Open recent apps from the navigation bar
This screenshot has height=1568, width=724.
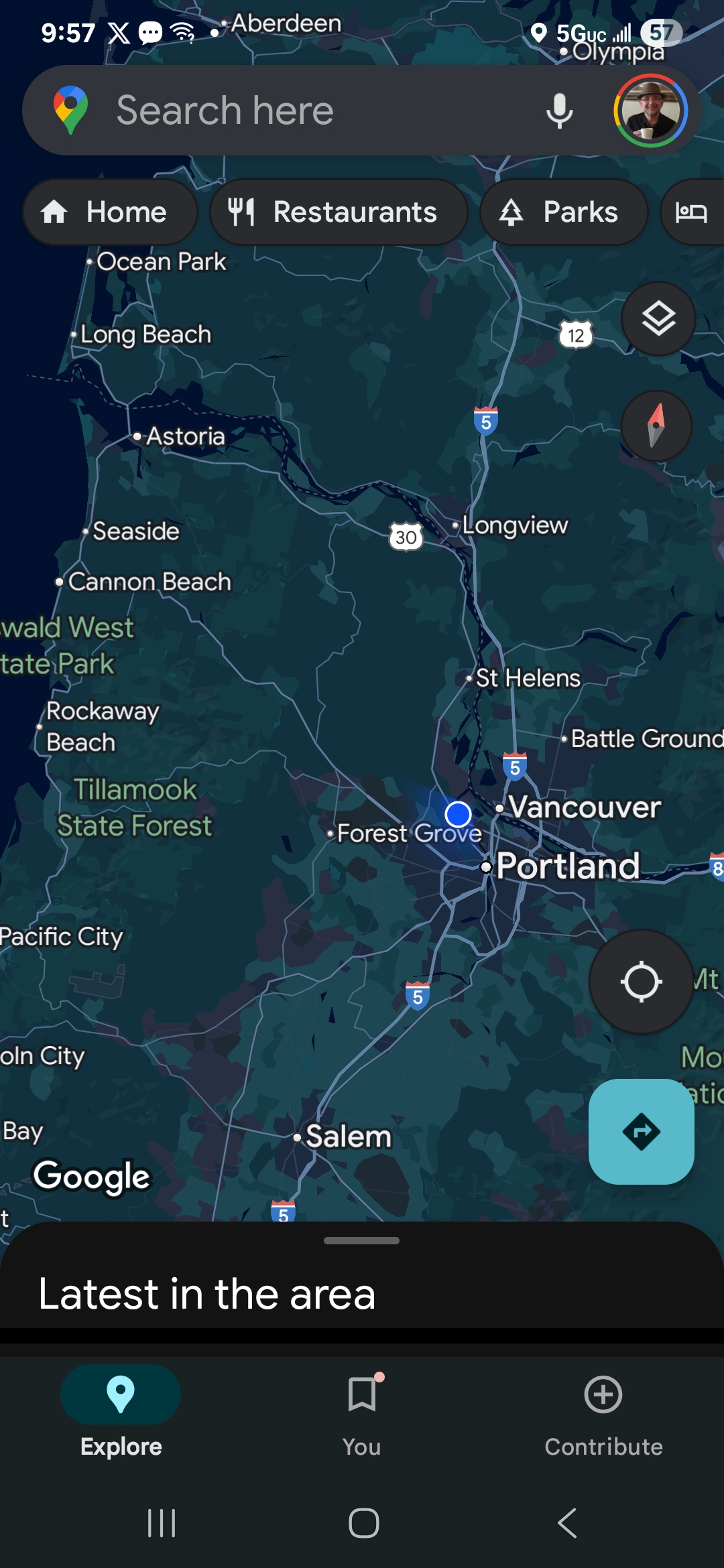(x=162, y=1523)
